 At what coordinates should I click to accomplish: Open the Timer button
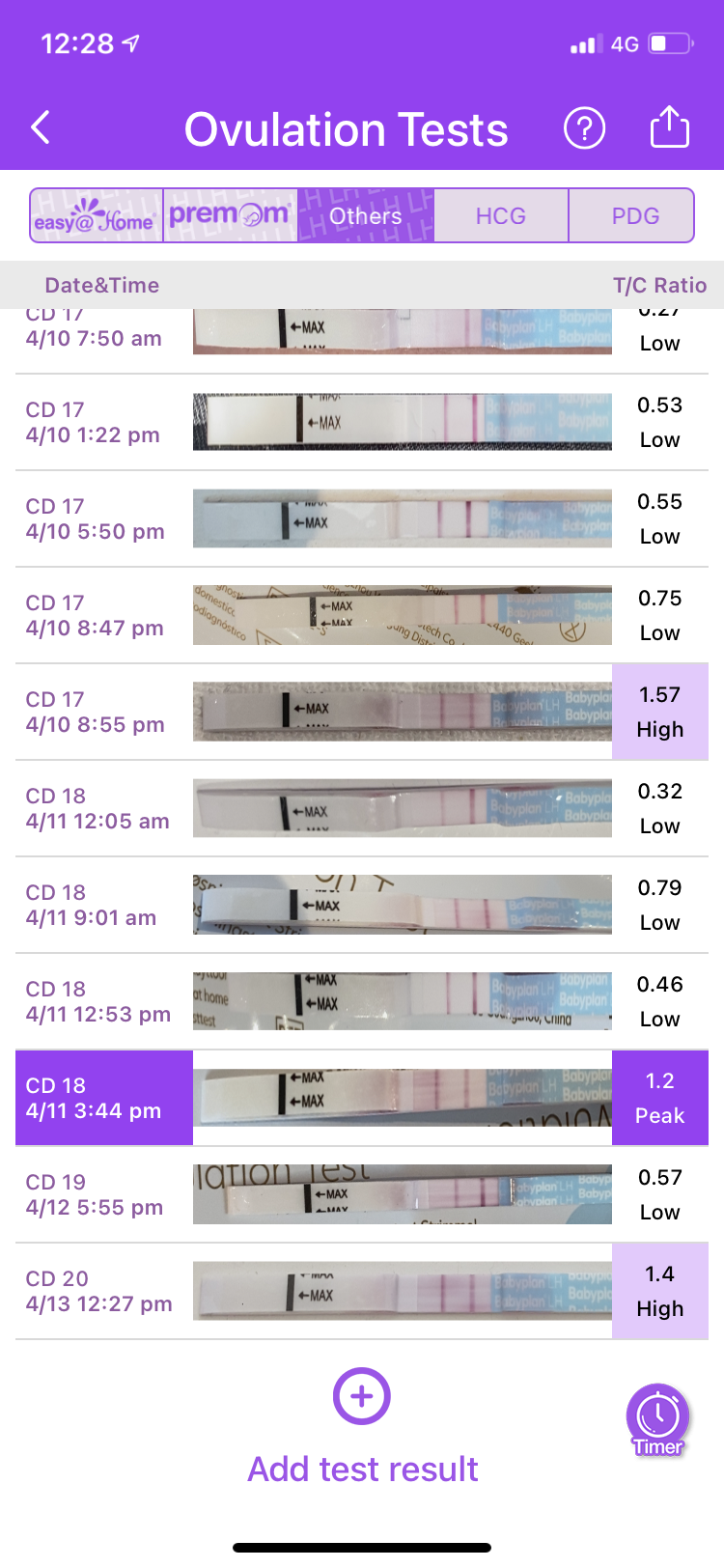coord(658,1419)
